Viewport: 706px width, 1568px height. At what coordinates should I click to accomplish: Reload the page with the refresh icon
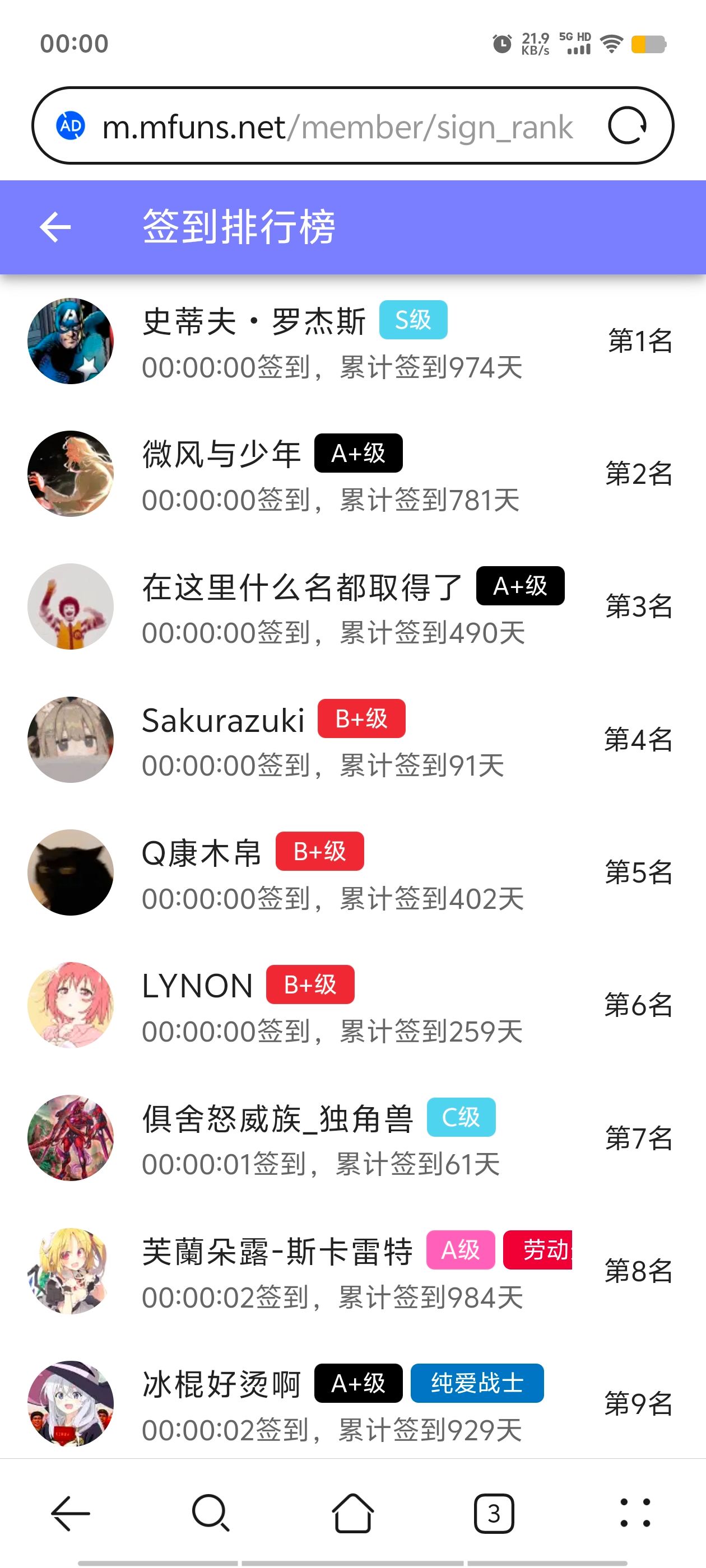point(627,126)
